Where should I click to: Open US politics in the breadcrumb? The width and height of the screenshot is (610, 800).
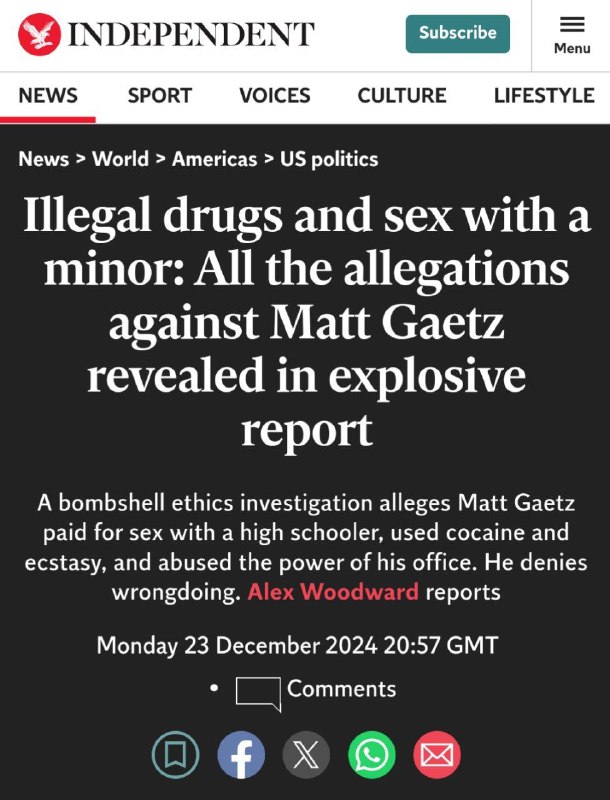click(329, 159)
